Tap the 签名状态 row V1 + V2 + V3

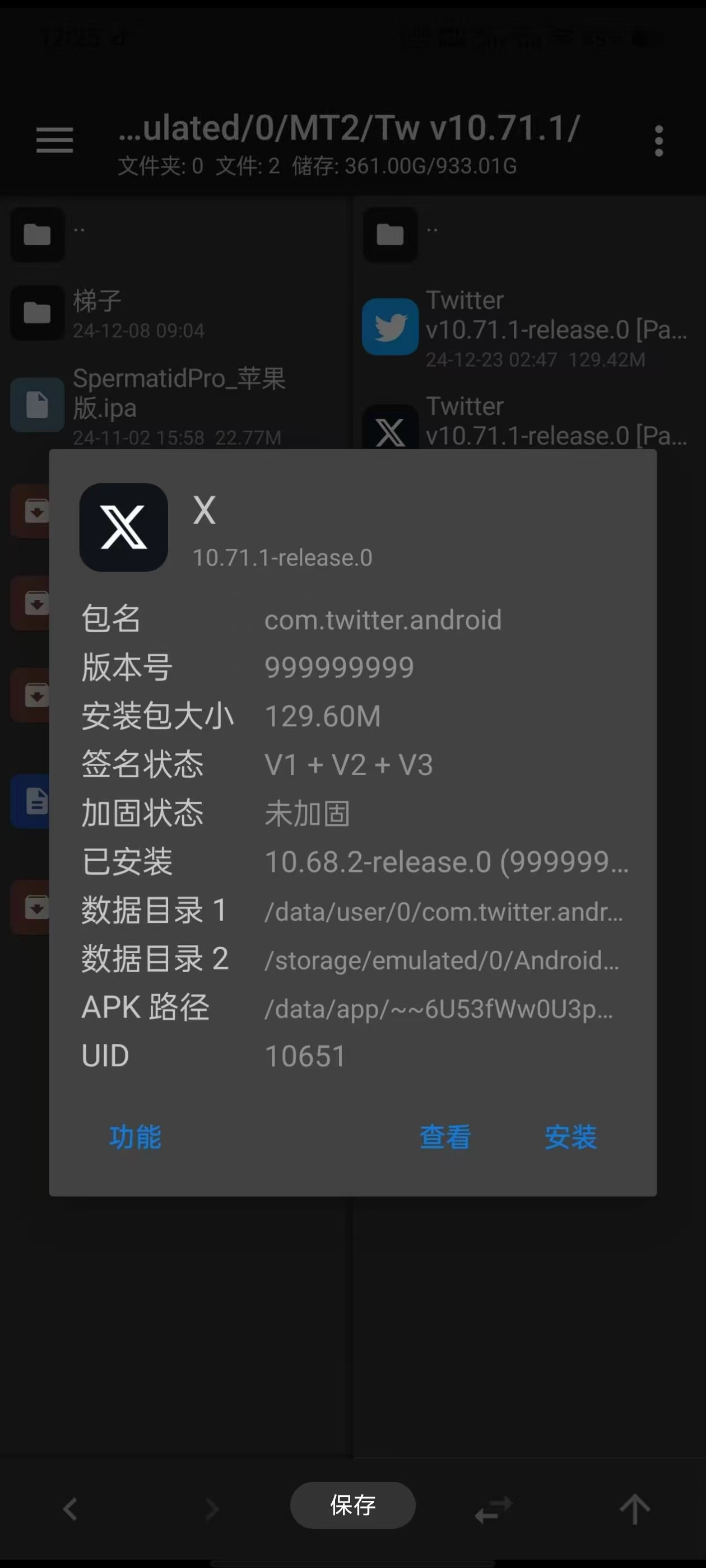point(349,764)
